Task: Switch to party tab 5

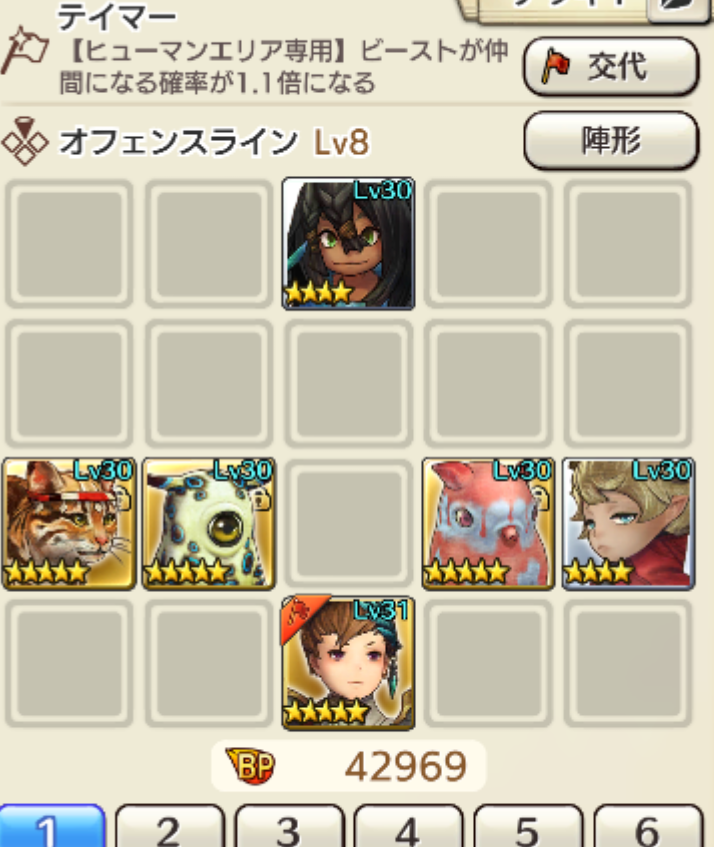Action: [527, 828]
